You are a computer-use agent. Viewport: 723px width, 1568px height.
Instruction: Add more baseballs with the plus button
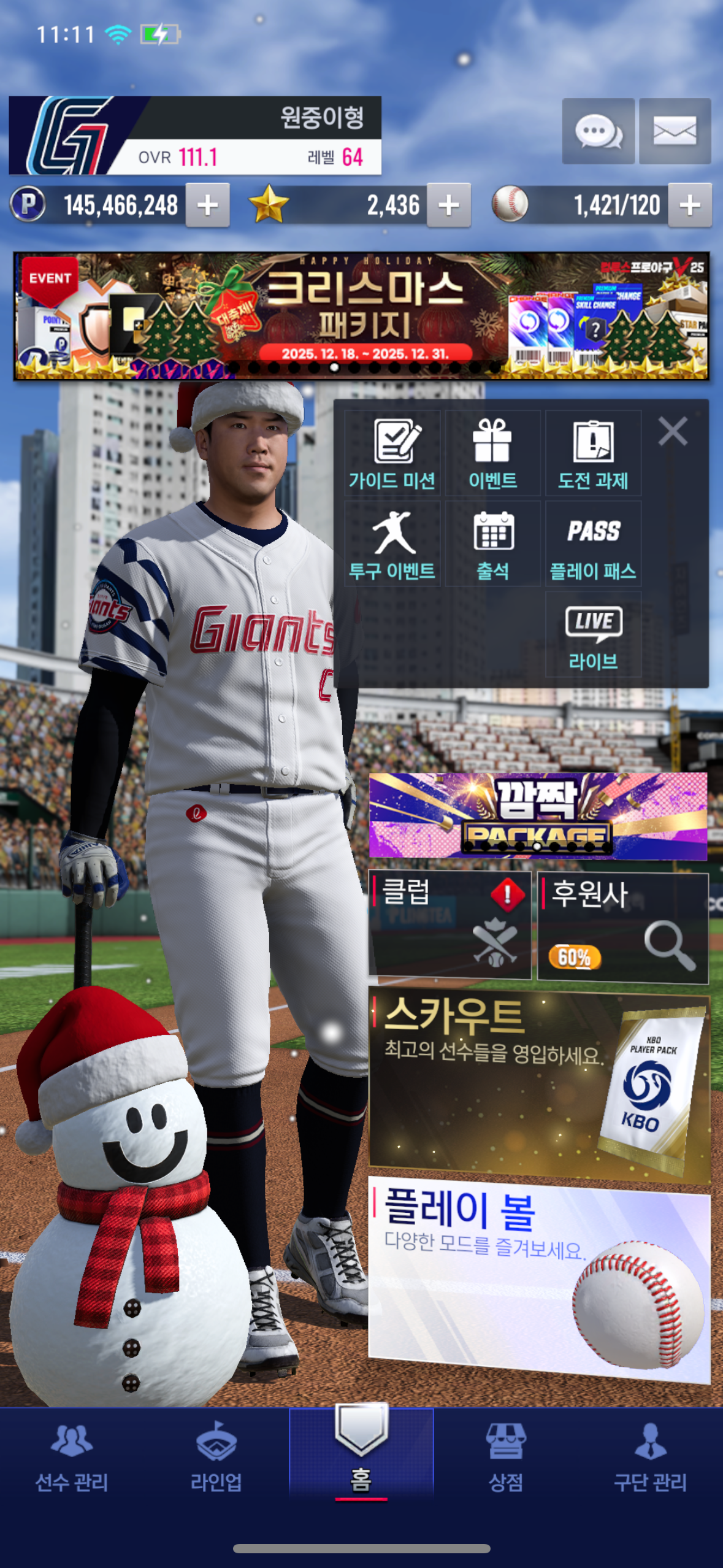point(689,206)
